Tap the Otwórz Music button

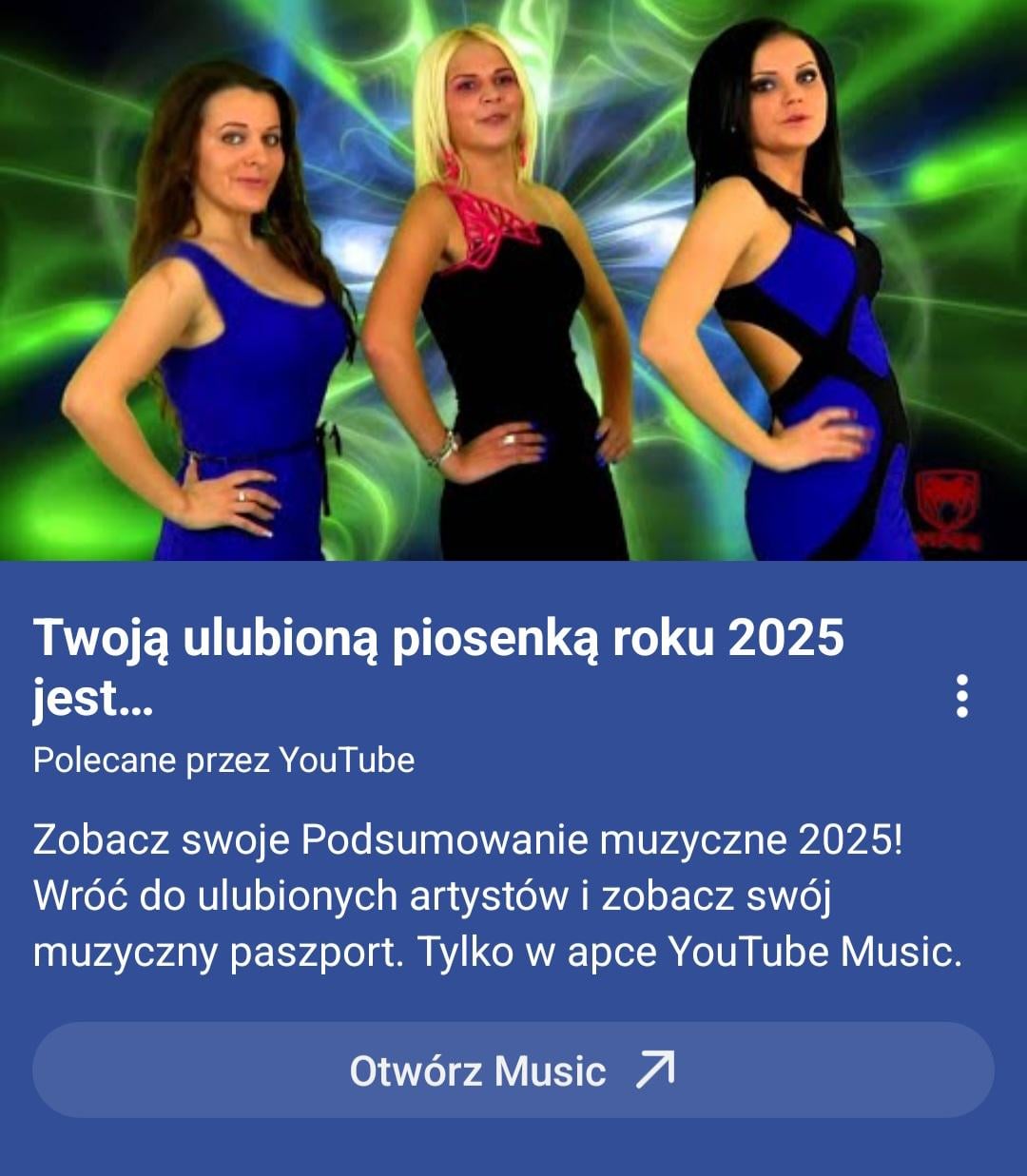point(513,1070)
